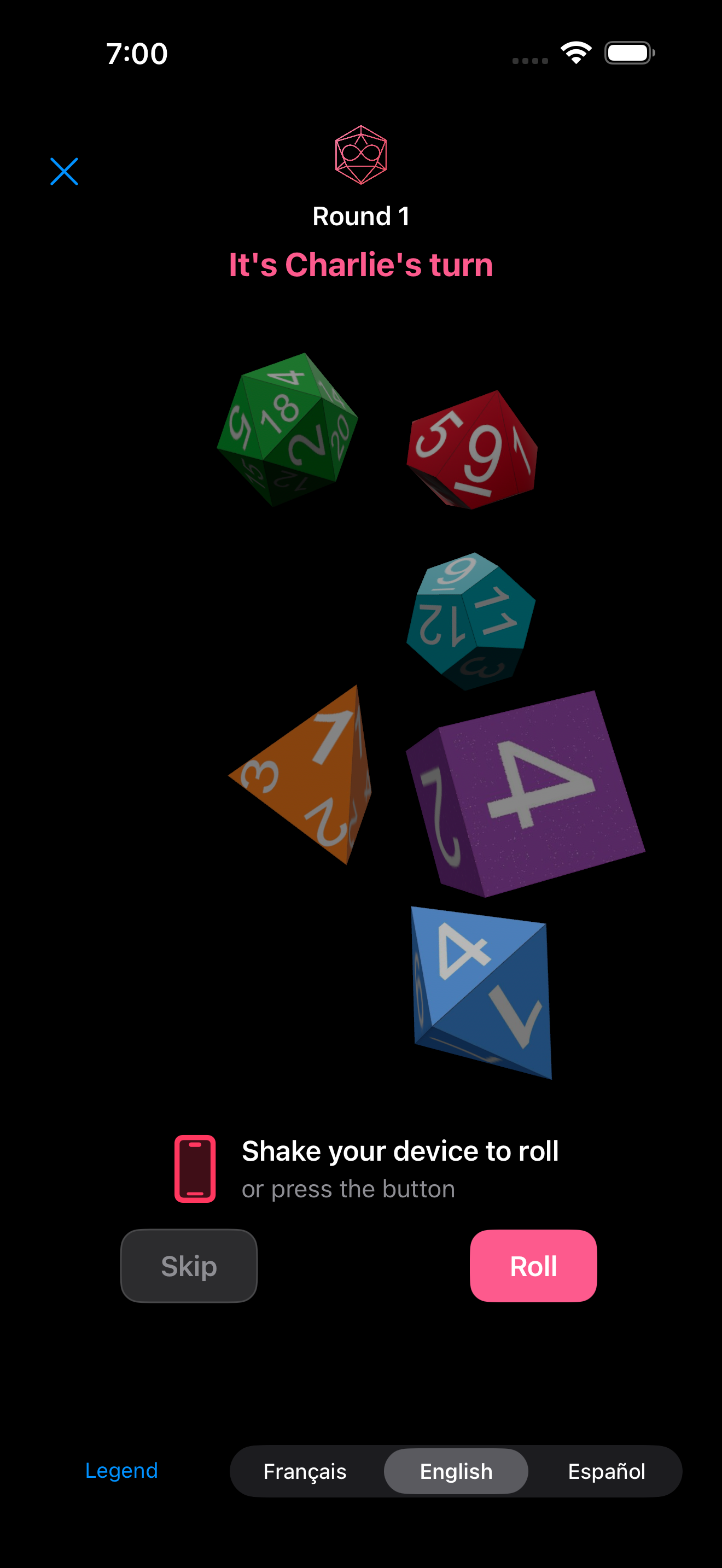Switch language to Français

pos(305,1471)
